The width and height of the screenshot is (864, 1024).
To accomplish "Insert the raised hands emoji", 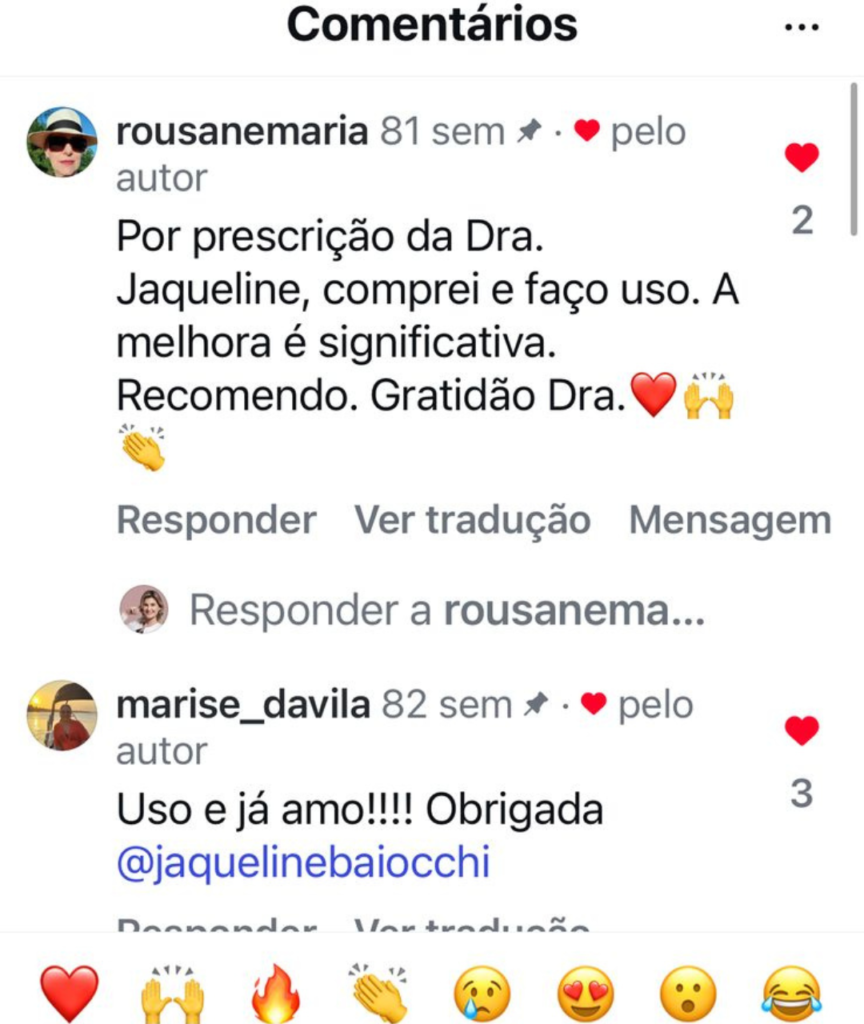I will coord(173,994).
